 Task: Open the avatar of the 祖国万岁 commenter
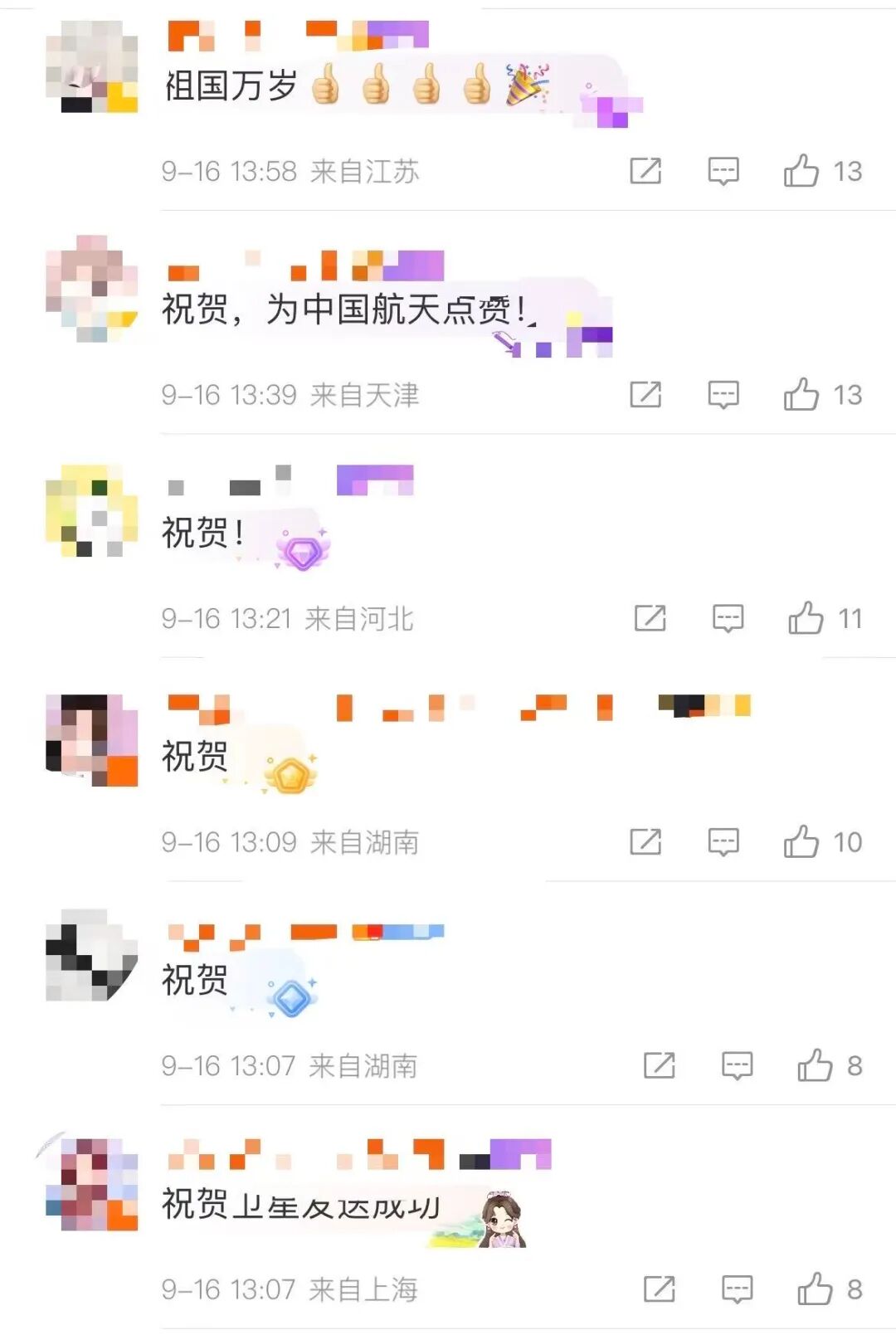91,66
